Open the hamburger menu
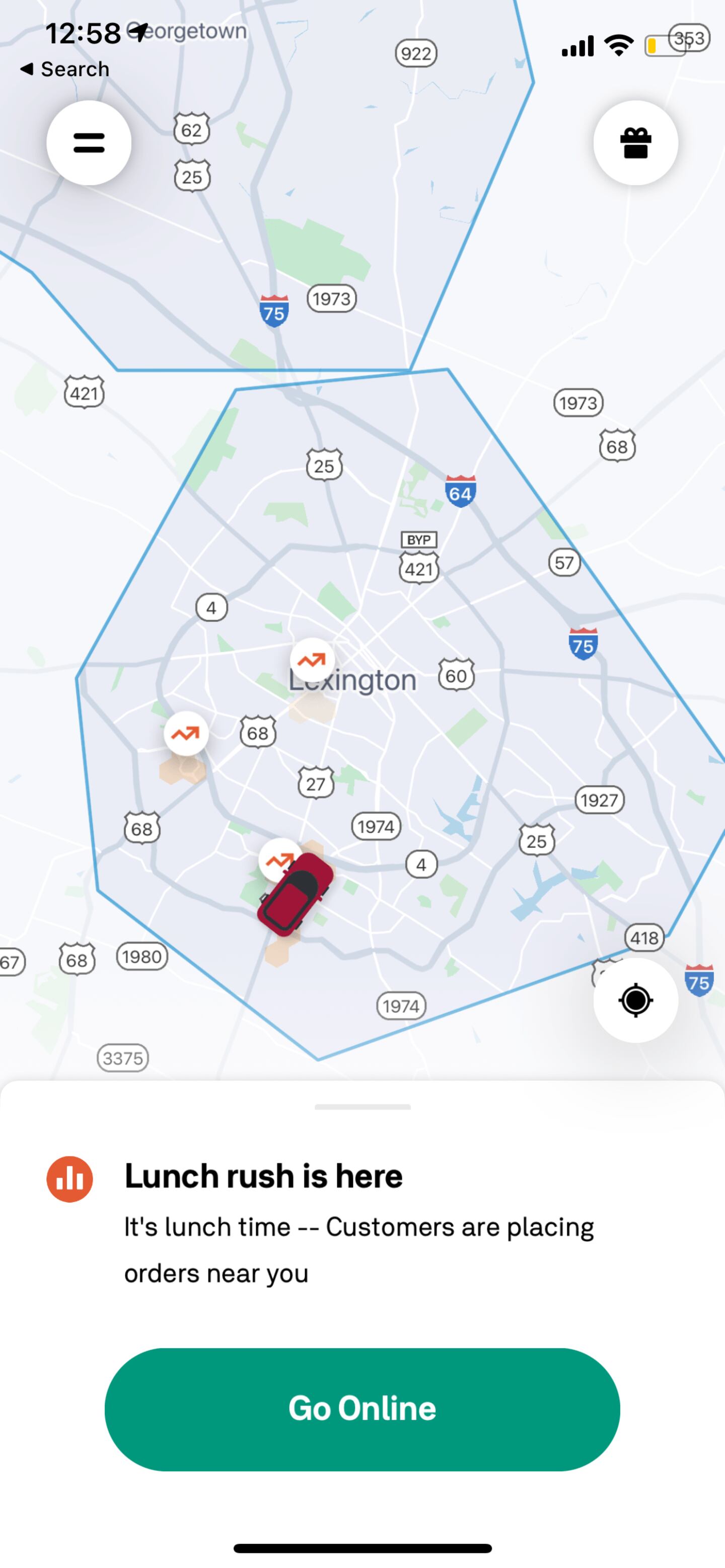The width and height of the screenshot is (725, 1568). pos(89,143)
